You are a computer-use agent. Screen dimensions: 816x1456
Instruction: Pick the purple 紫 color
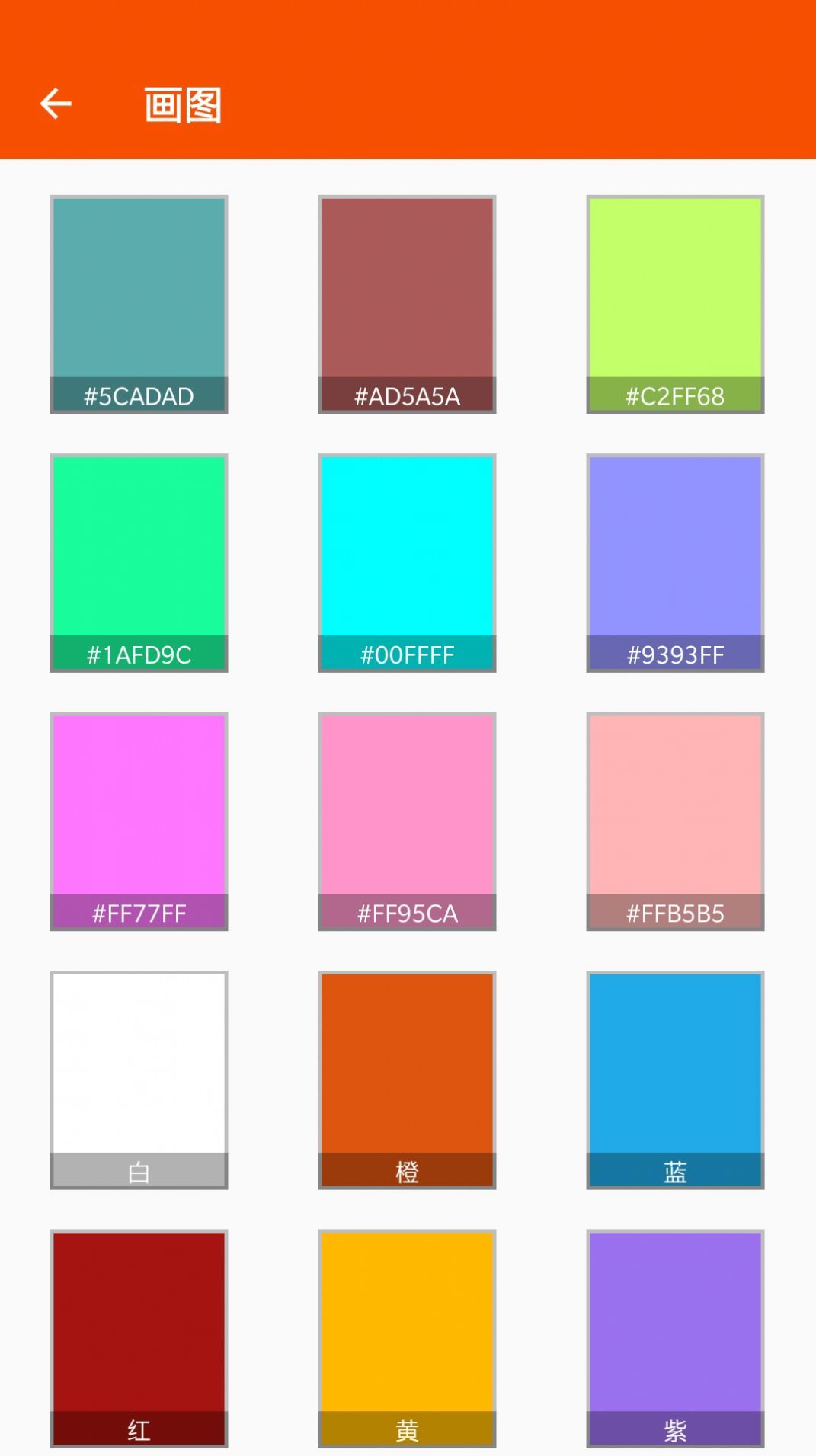click(675, 1337)
